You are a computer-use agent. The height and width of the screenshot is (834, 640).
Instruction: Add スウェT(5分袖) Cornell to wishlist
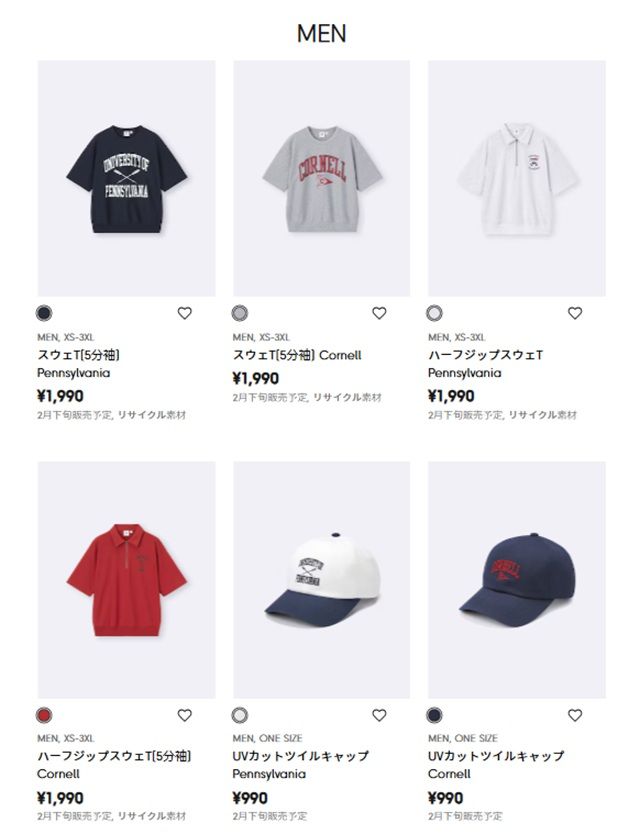pyautogui.click(x=379, y=313)
